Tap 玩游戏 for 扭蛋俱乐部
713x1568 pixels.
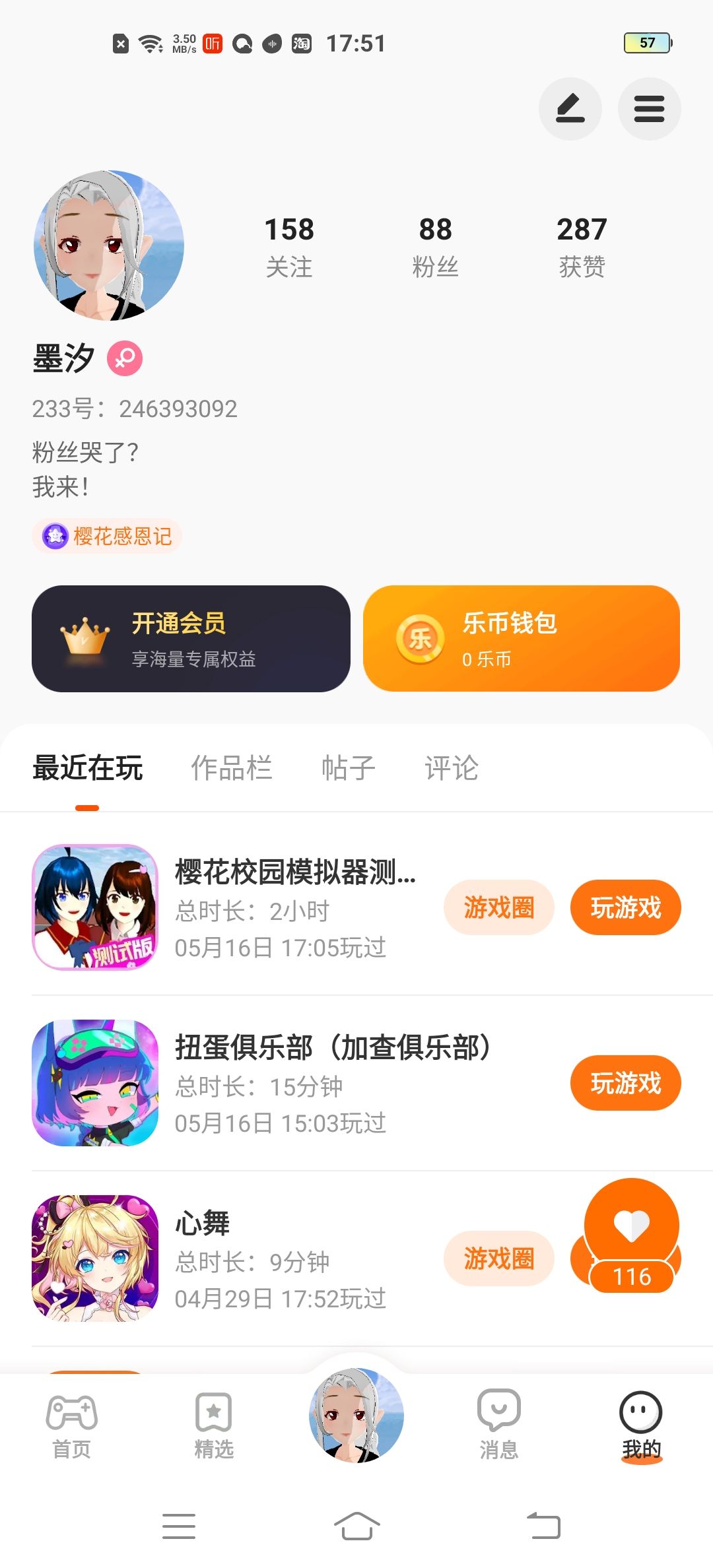(625, 1083)
